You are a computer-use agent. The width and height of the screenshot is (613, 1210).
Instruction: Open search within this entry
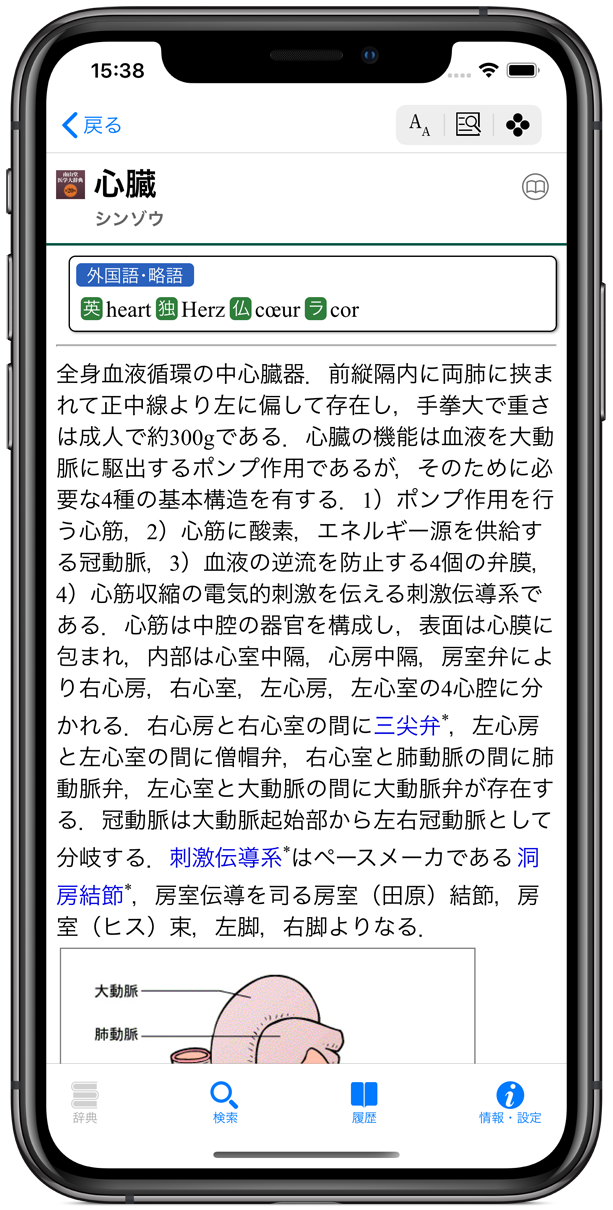(x=468, y=125)
